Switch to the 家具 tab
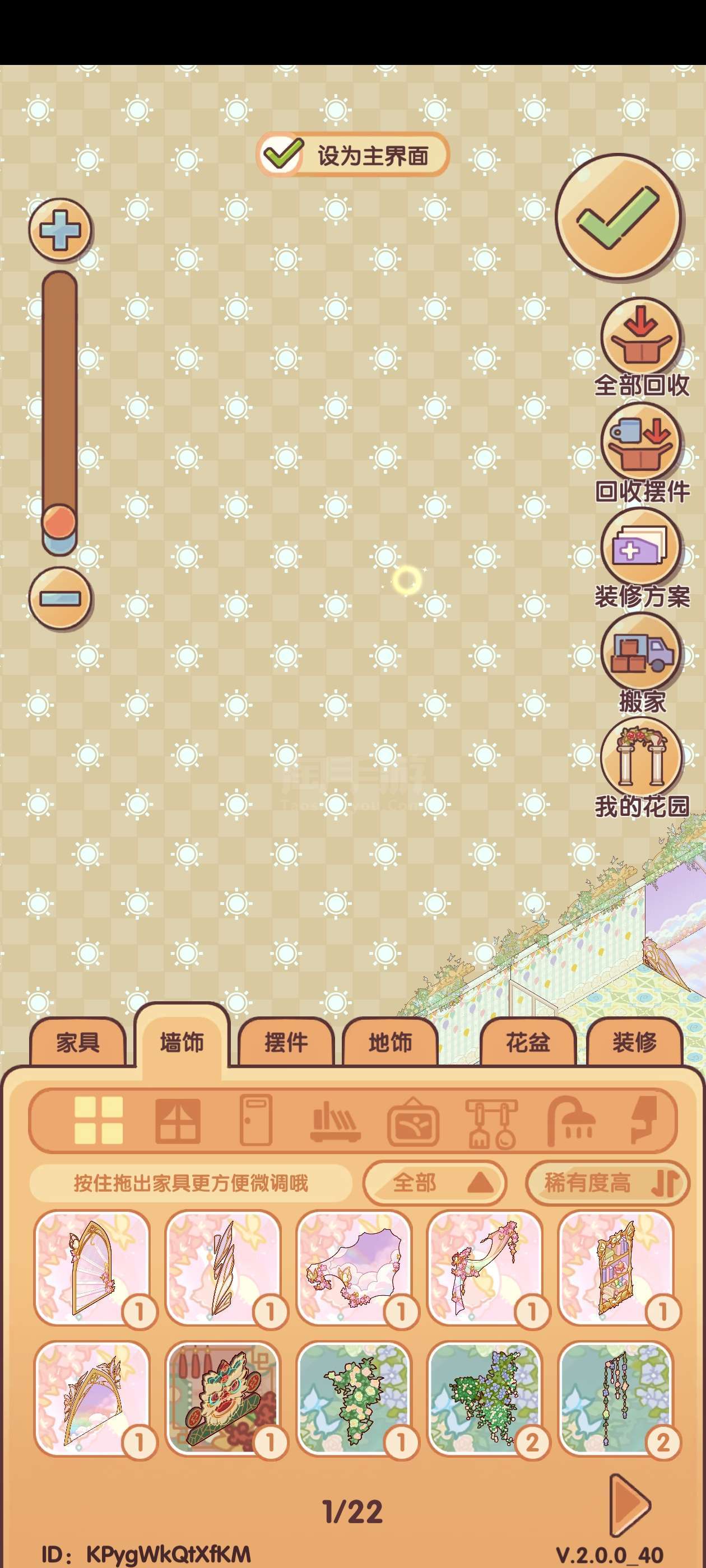 coord(78,1043)
